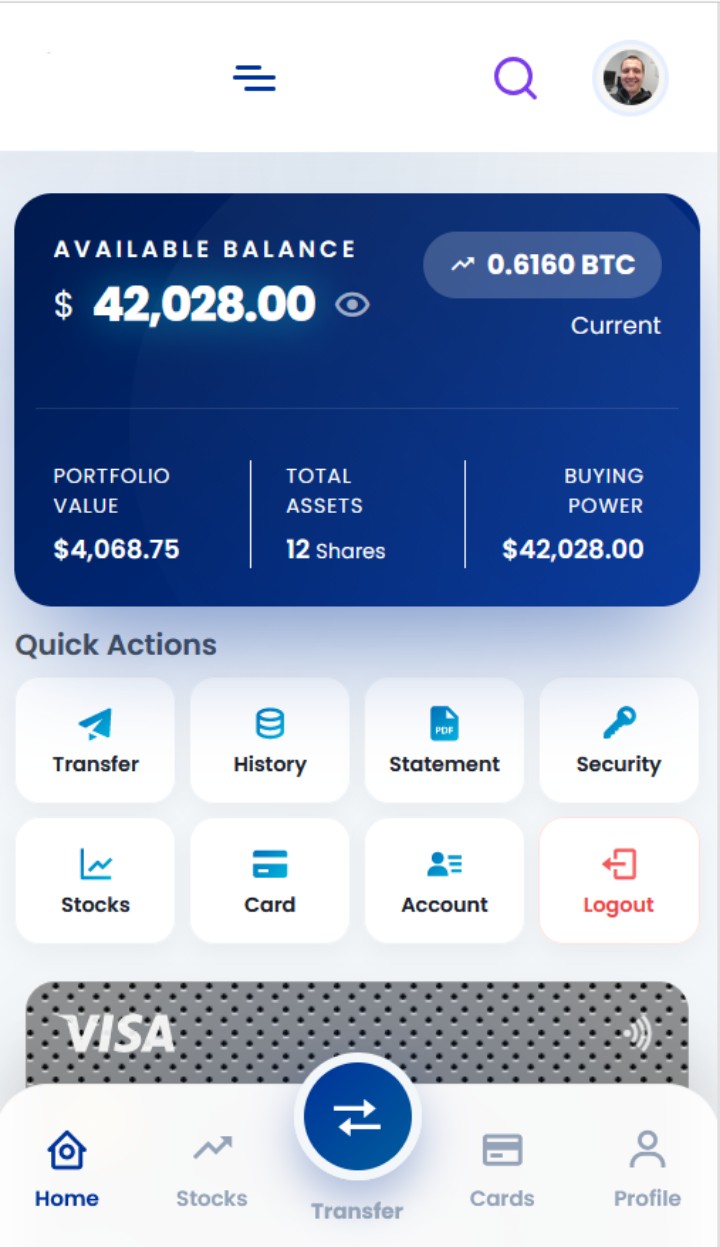
Task: Open the Security quick action
Action: pyautogui.click(x=618, y=740)
